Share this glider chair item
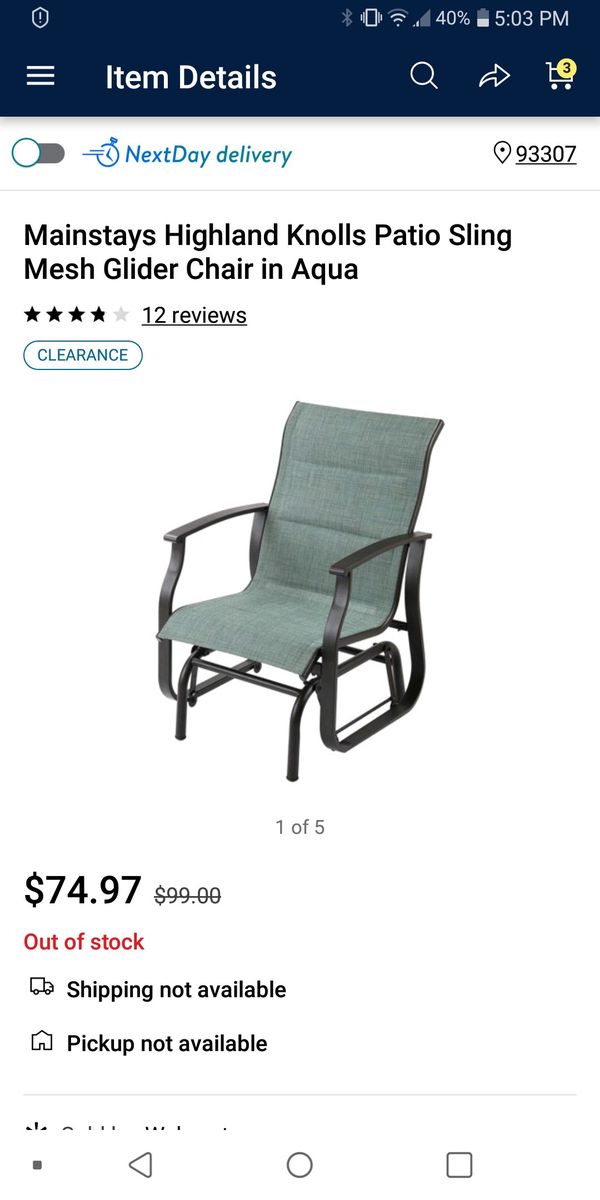 tap(494, 76)
